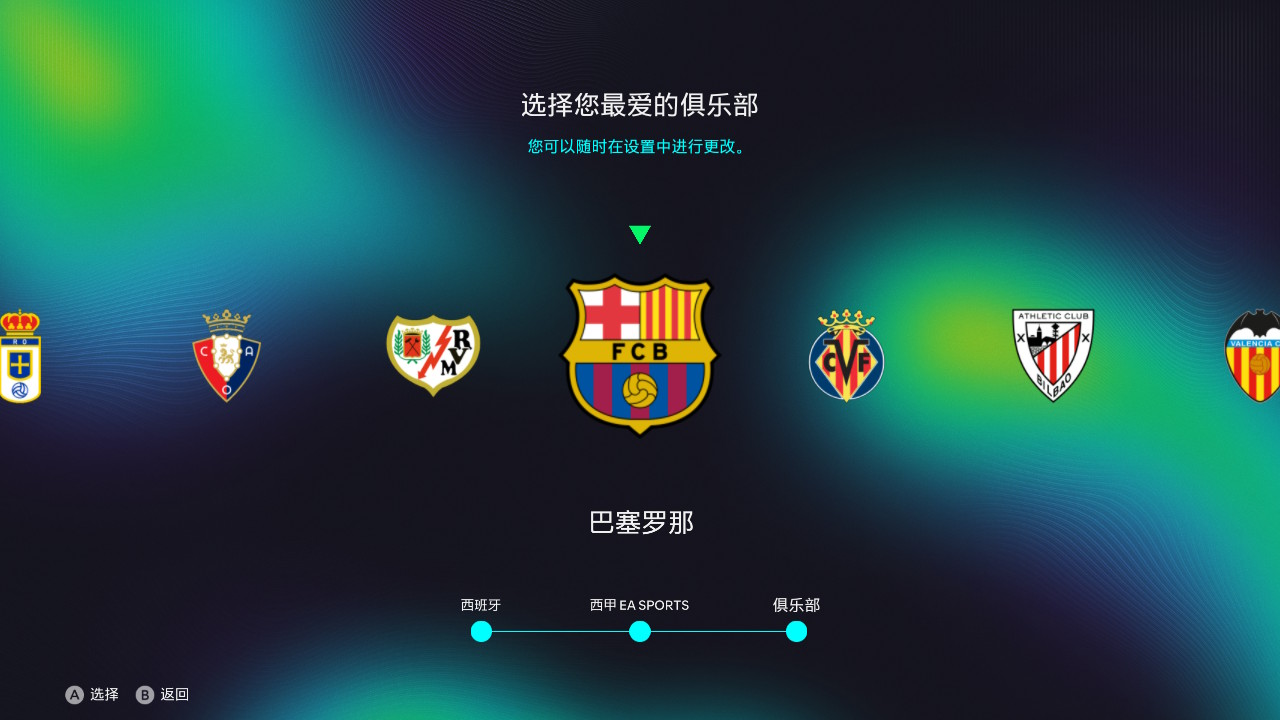Choose the Villarreal club badge
The width and height of the screenshot is (1280, 720).
tap(846, 356)
